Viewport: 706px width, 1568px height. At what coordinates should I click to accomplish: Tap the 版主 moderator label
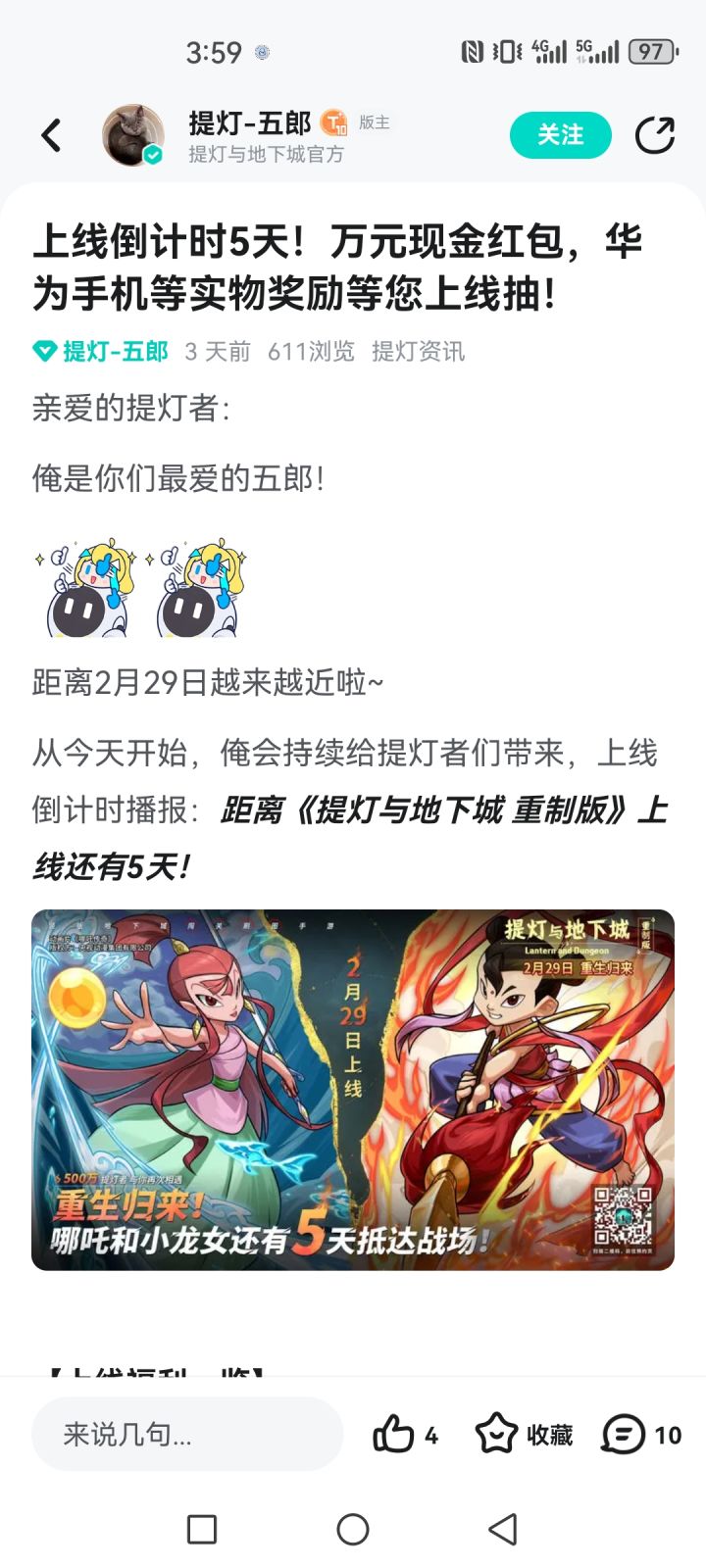pyautogui.click(x=376, y=122)
